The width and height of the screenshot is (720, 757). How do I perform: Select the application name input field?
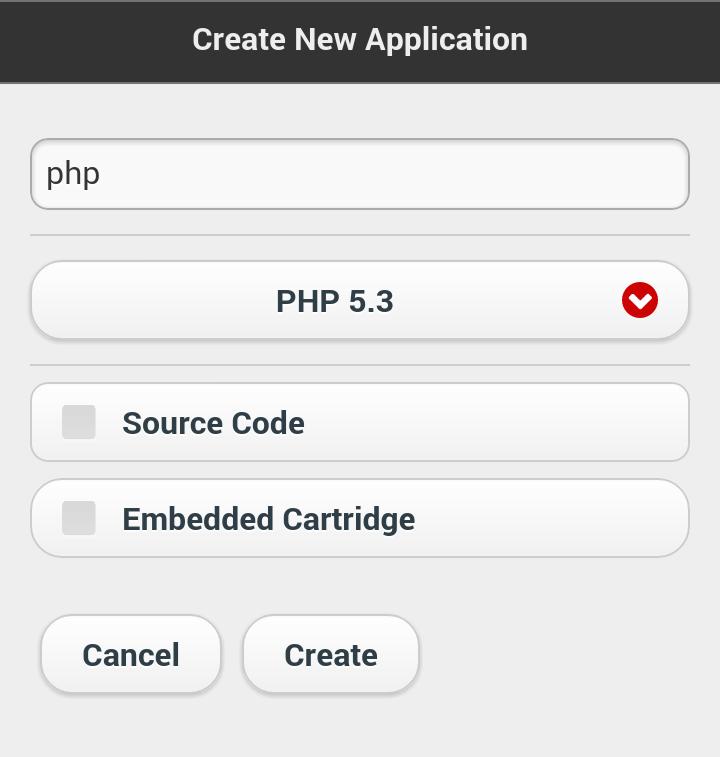point(360,173)
